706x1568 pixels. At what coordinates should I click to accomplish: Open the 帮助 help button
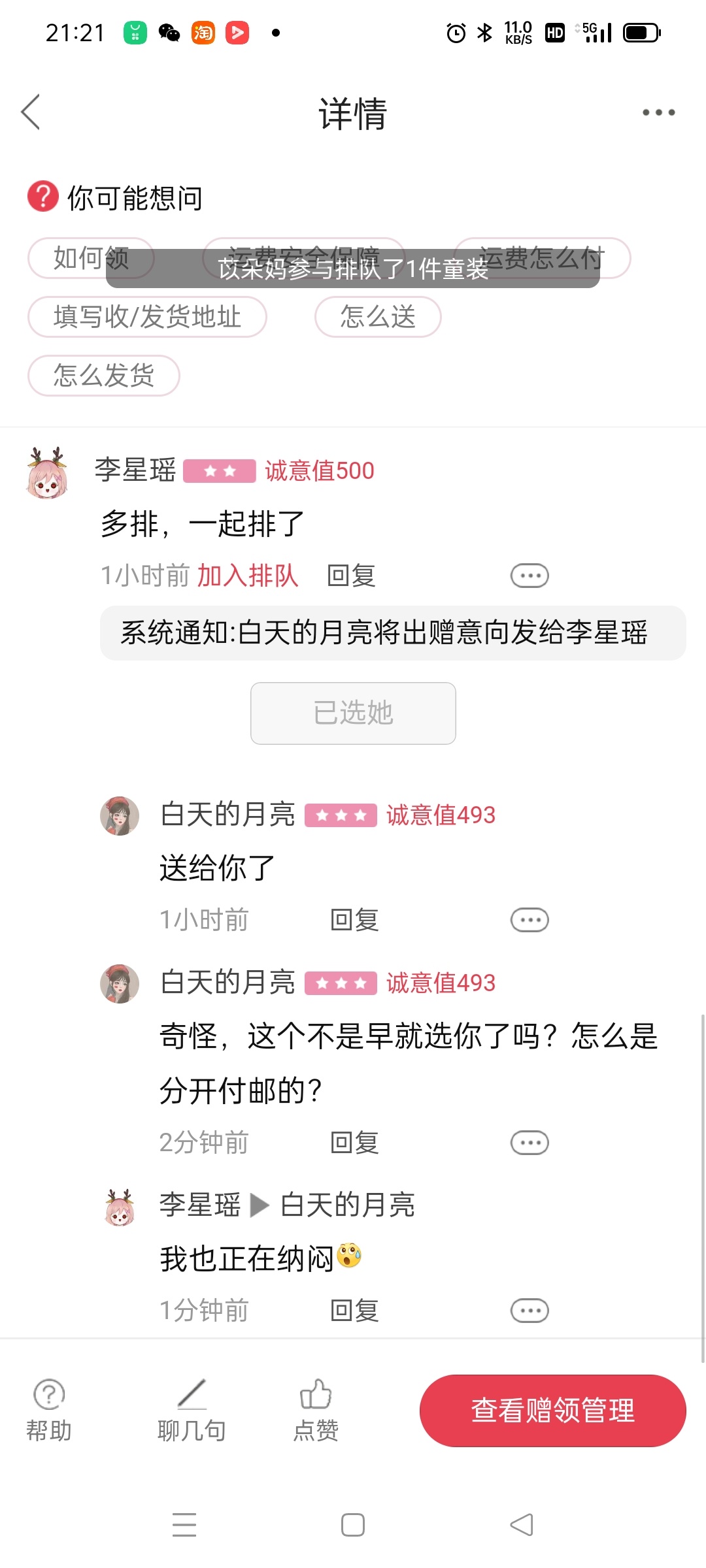(x=49, y=1410)
